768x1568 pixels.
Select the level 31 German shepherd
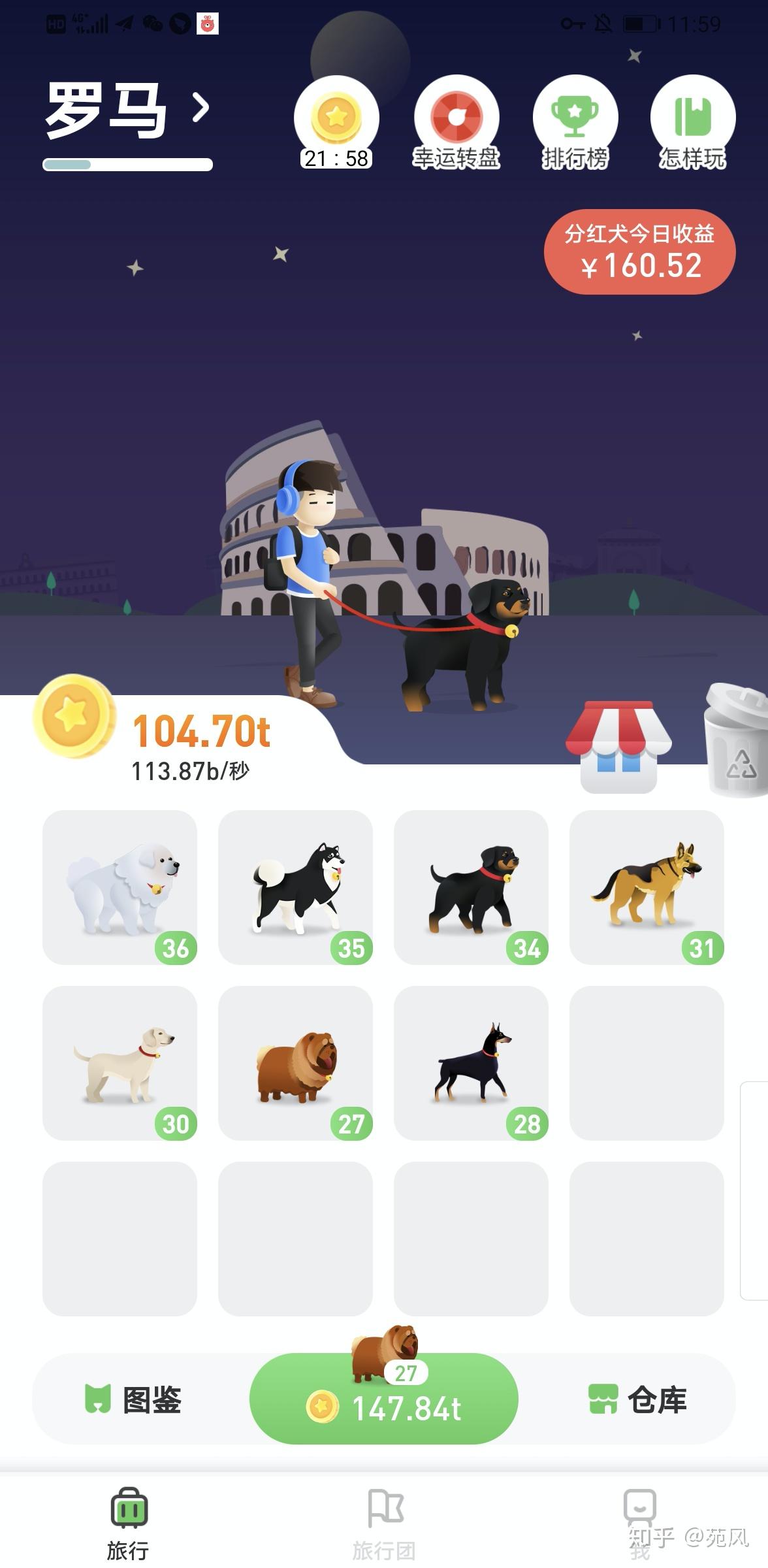[x=647, y=887]
